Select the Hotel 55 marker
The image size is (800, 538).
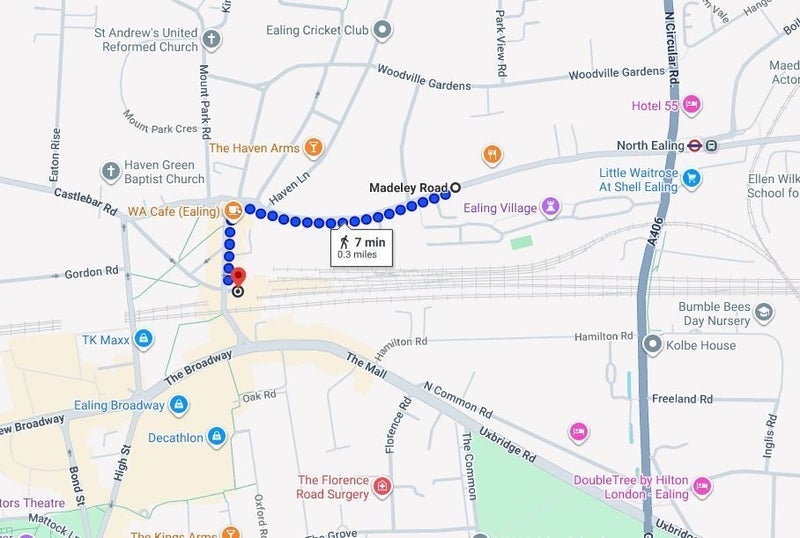[x=691, y=105]
